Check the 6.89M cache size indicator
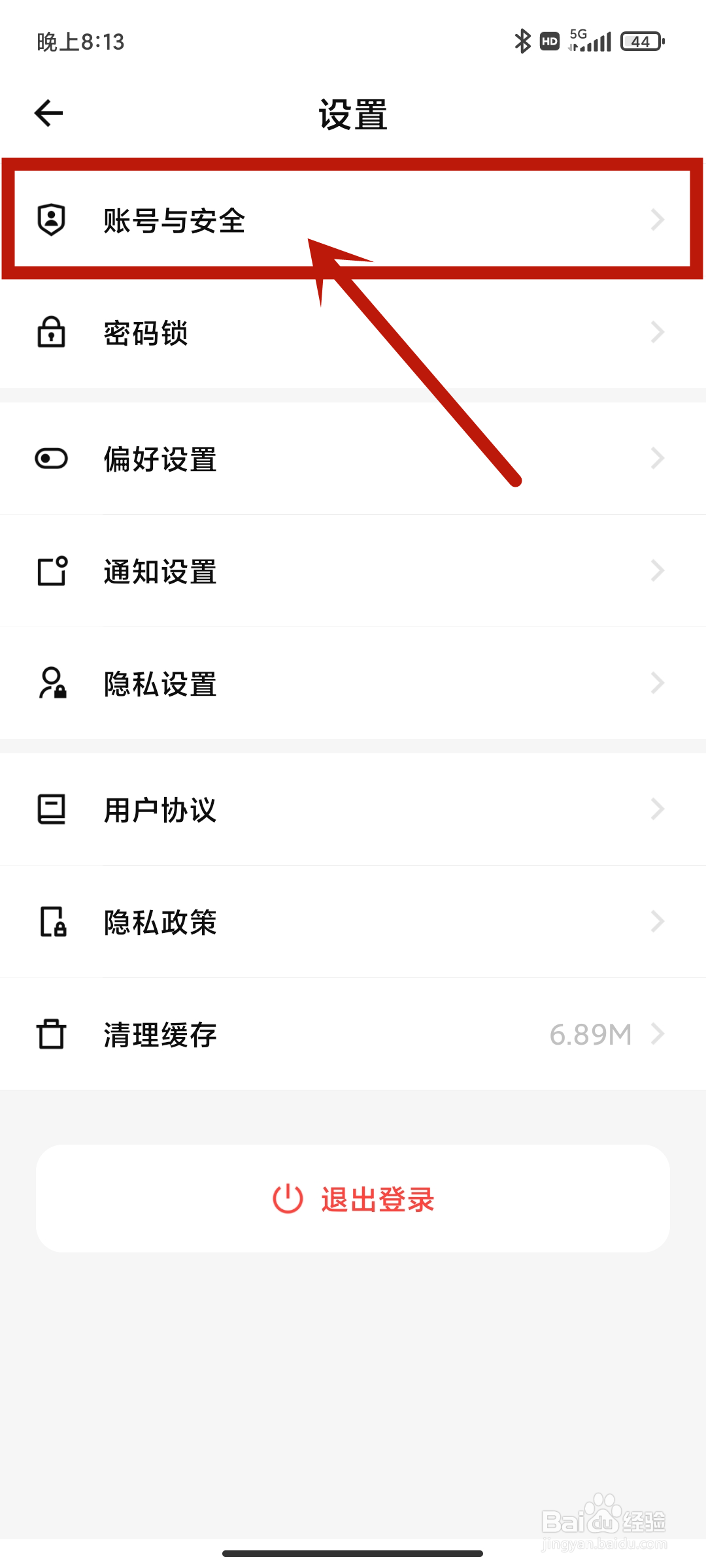Viewport: 706px width, 1568px height. click(x=590, y=1034)
